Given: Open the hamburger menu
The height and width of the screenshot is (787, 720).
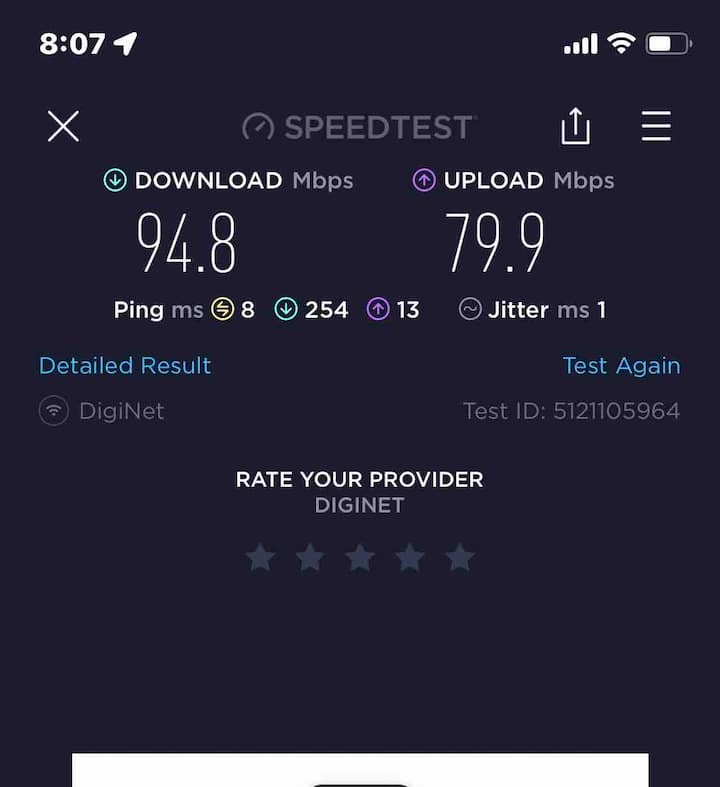Looking at the screenshot, I should [656, 126].
